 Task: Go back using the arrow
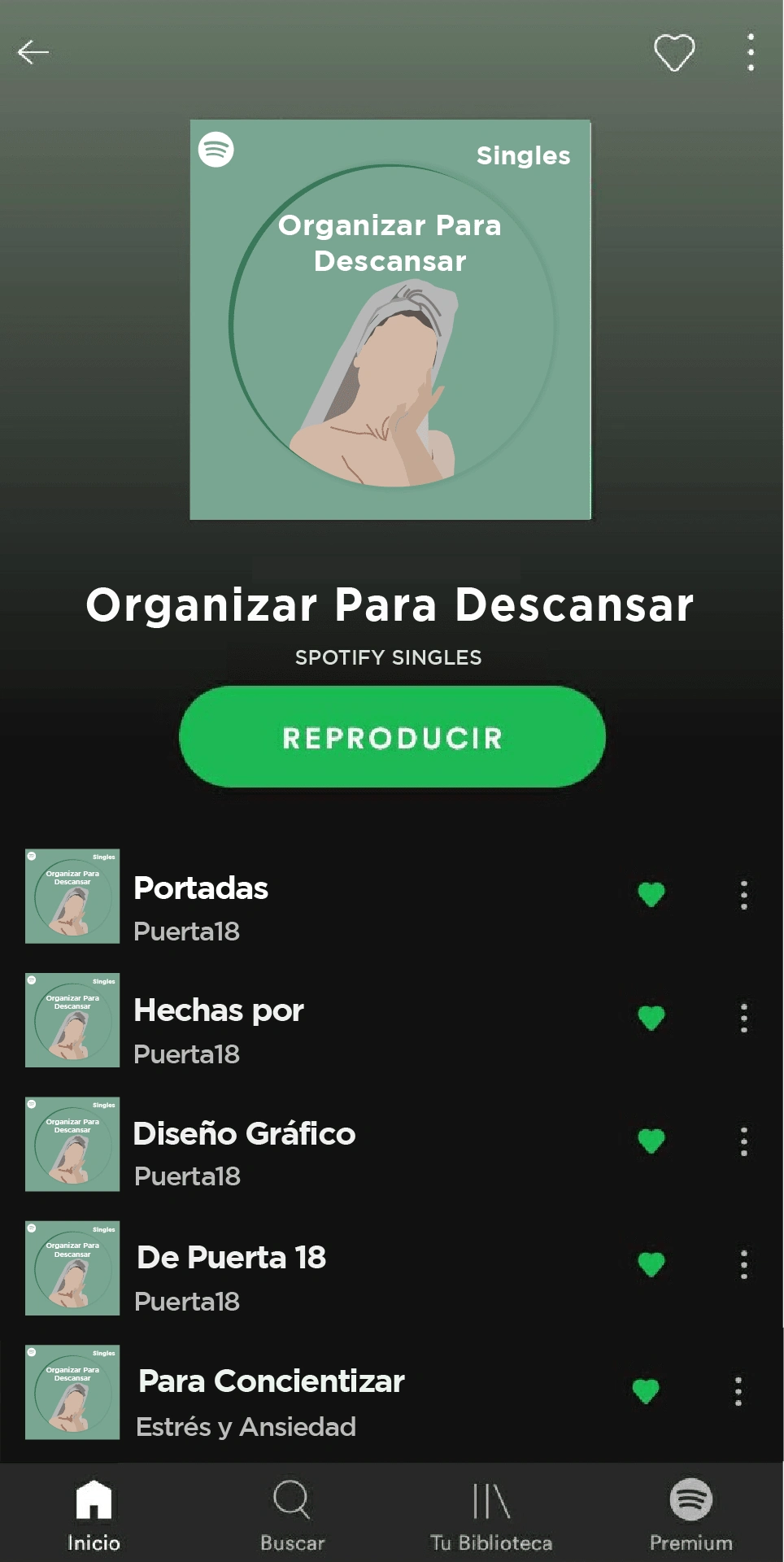click(x=33, y=52)
